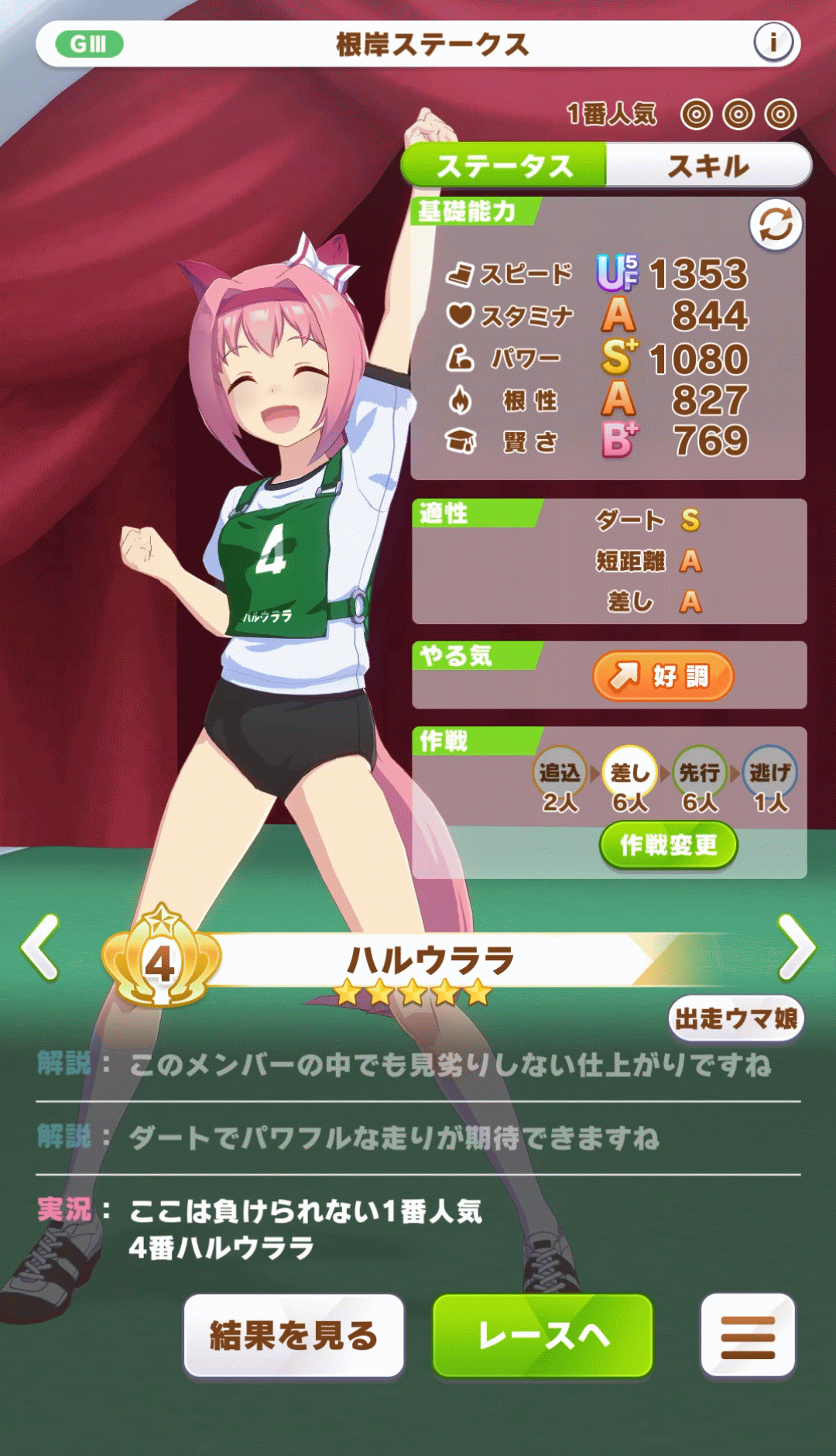Show the previous runner with left arrow

(40, 947)
